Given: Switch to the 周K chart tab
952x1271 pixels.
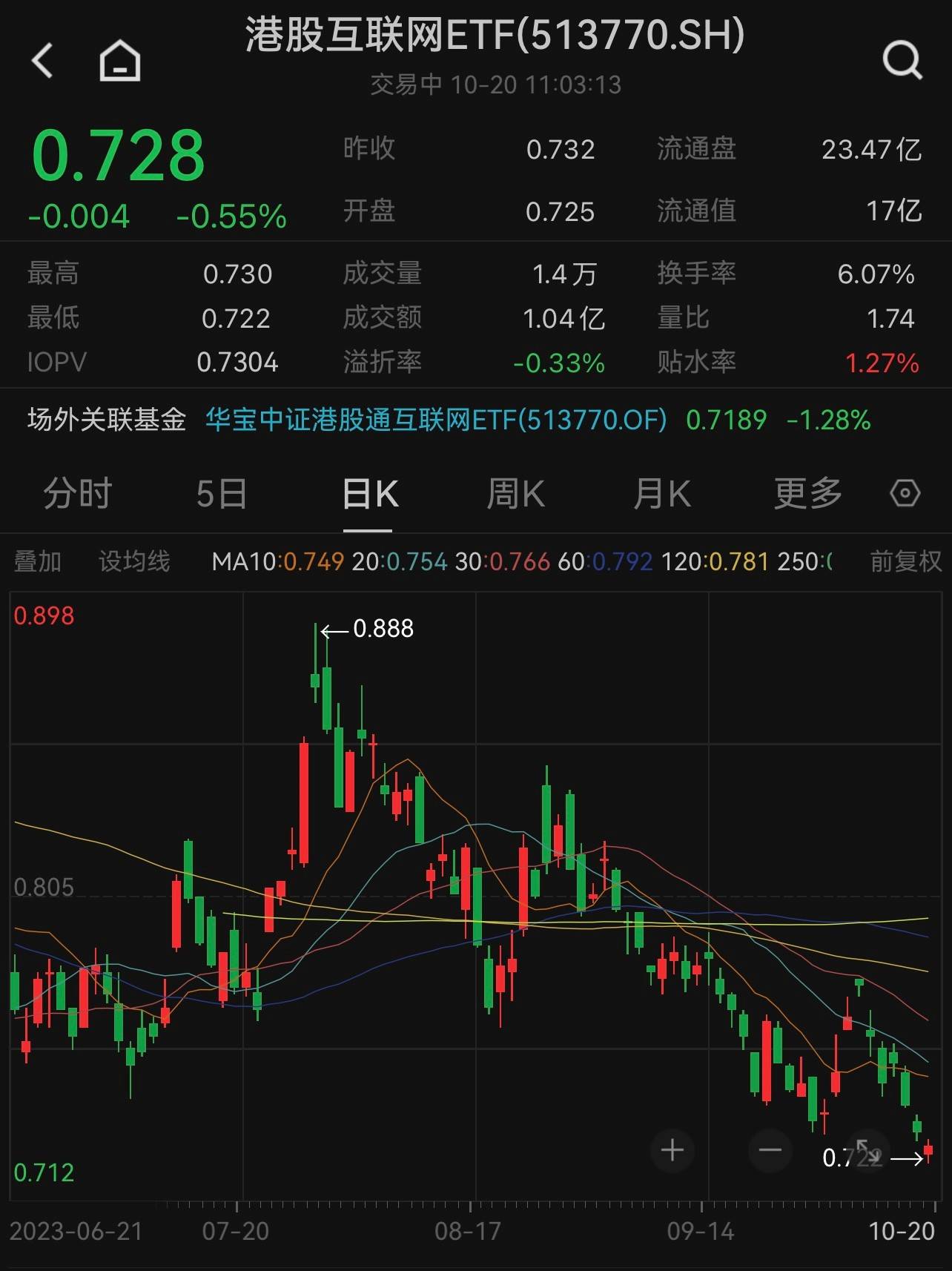Looking at the screenshot, I should 515,494.
